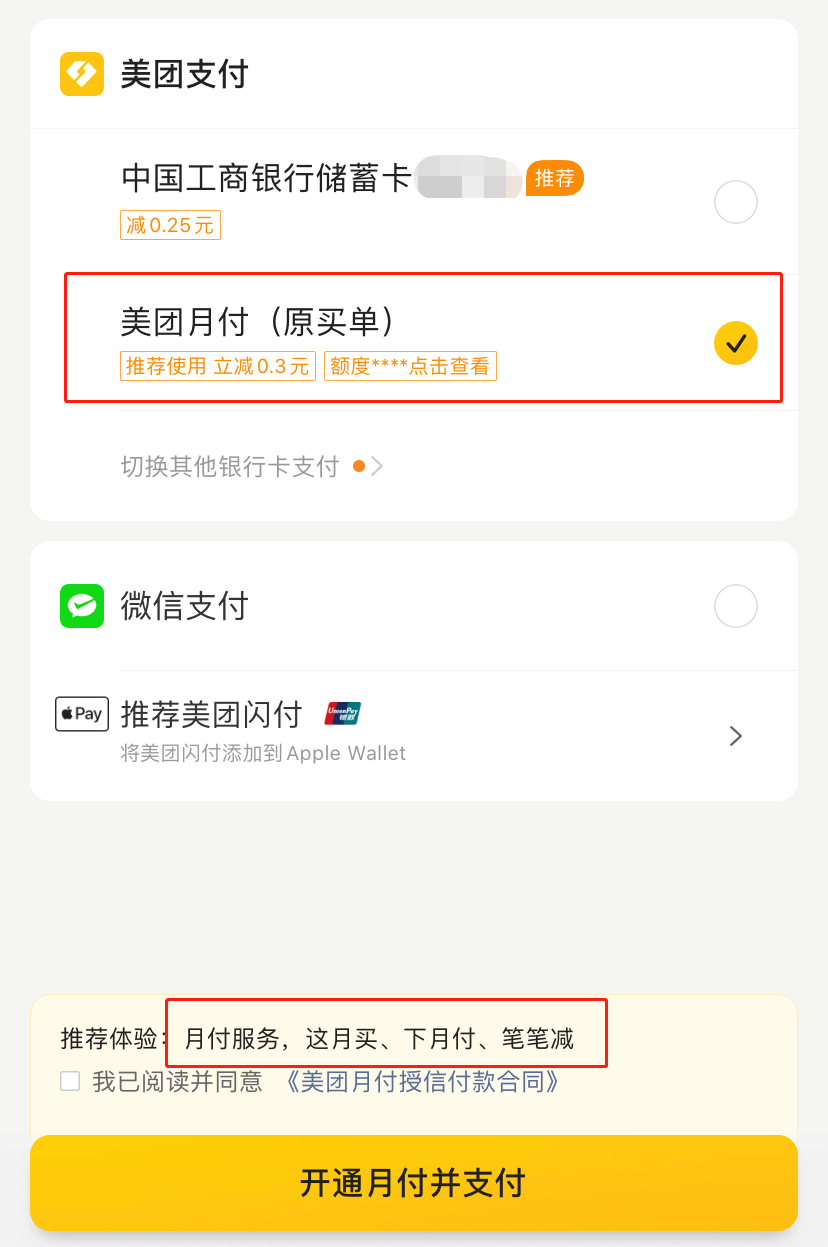This screenshot has width=828, height=1247.
Task: Select the ICBC savings card radio button
Action: (x=735, y=202)
